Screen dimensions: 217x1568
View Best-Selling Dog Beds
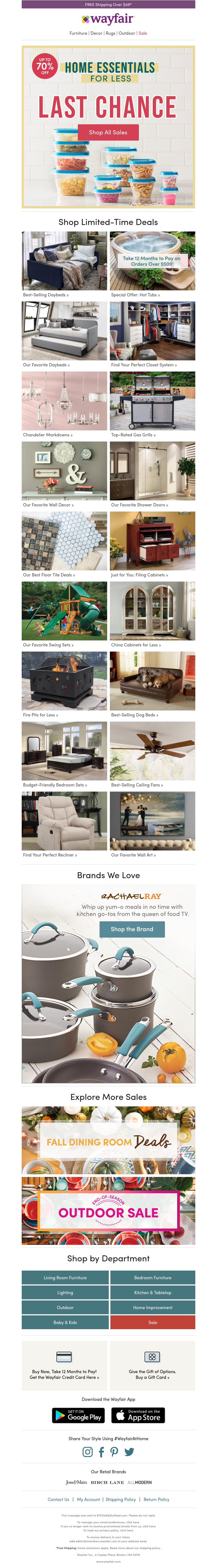click(152, 681)
